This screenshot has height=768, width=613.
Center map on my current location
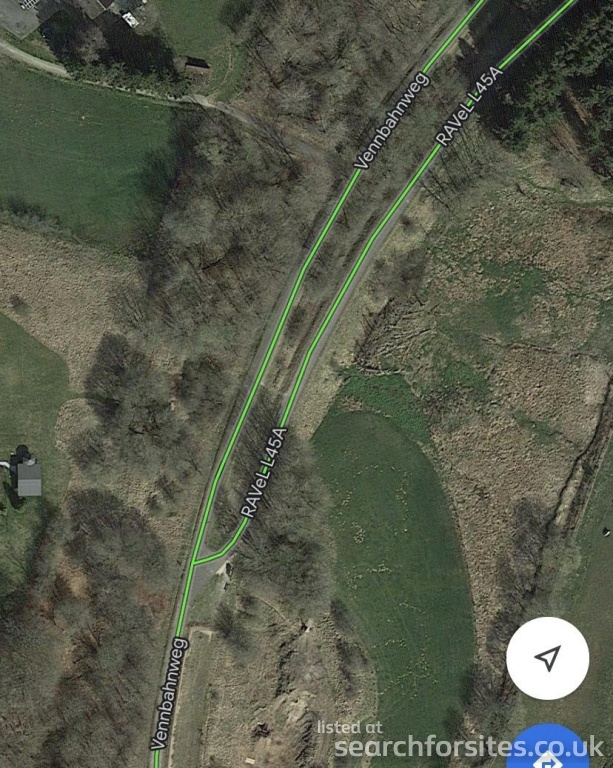coord(547,658)
